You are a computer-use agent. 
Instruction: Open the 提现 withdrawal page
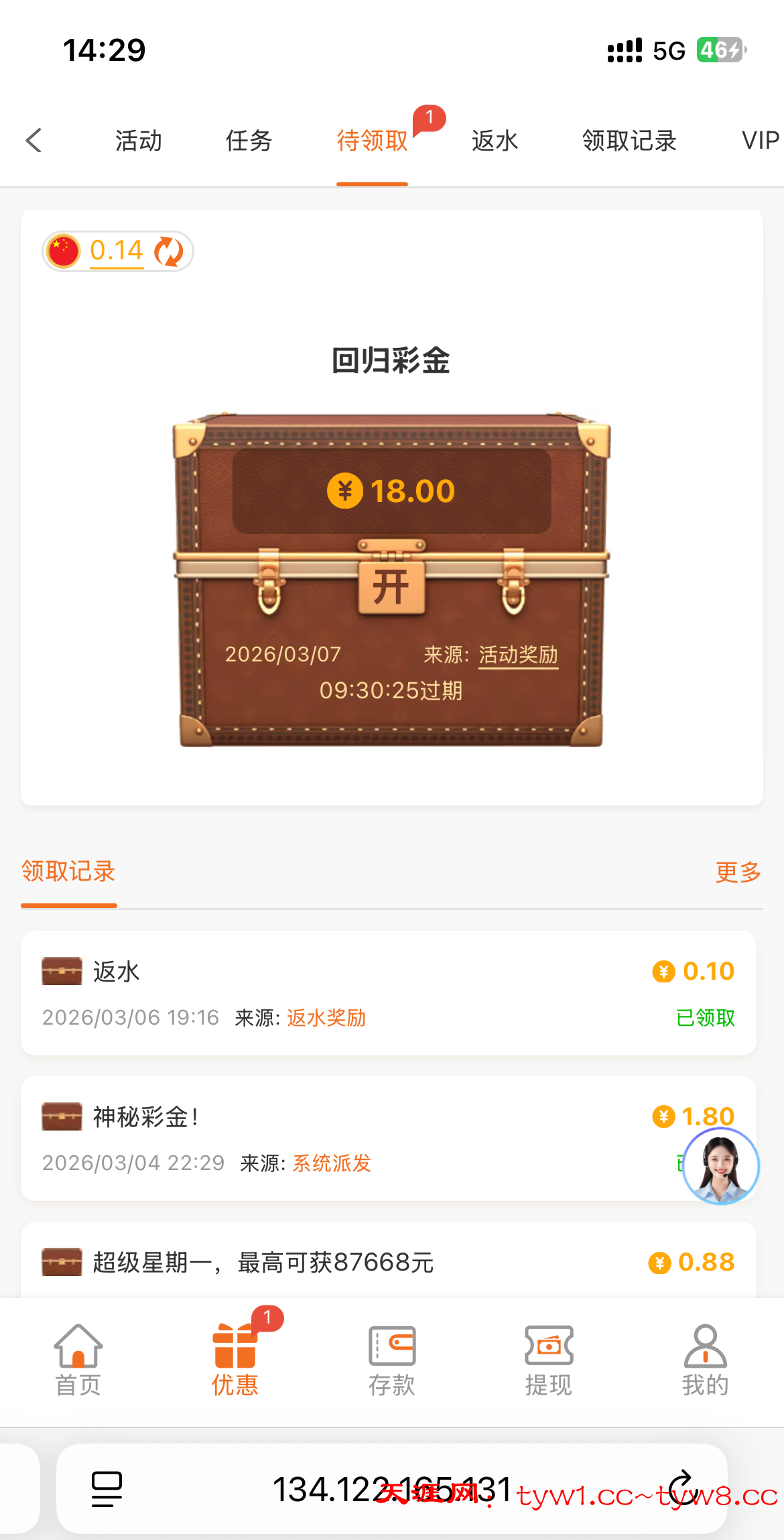pos(548,1360)
